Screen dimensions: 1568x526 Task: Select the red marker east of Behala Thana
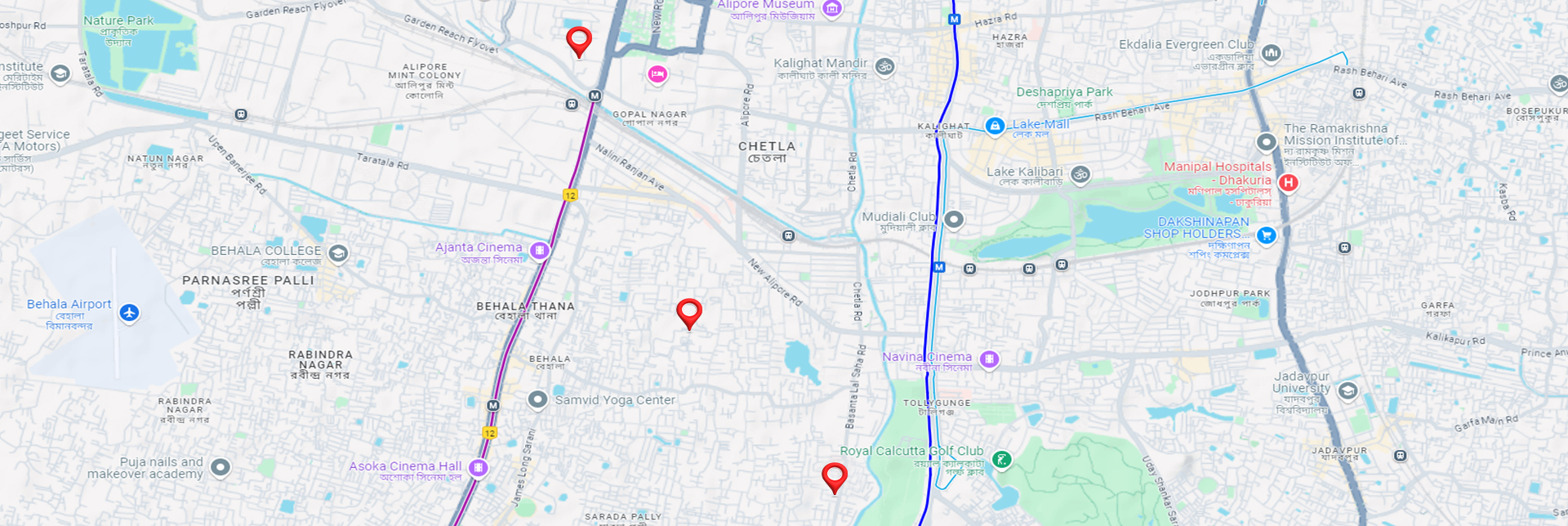click(x=689, y=311)
